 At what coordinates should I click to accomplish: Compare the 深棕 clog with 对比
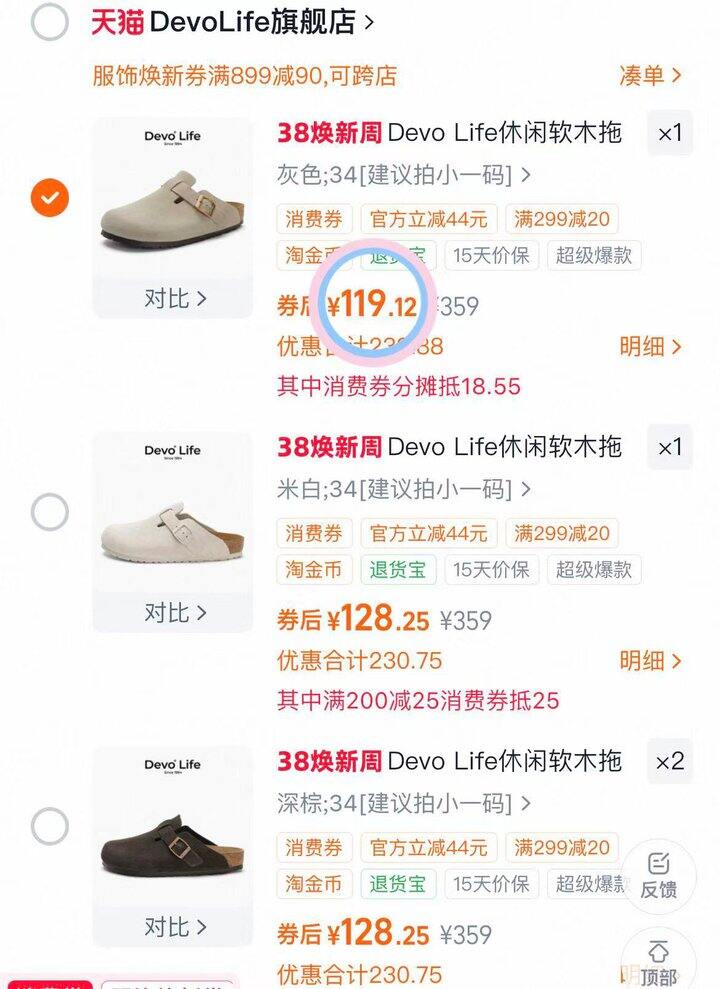(x=174, y=926)
